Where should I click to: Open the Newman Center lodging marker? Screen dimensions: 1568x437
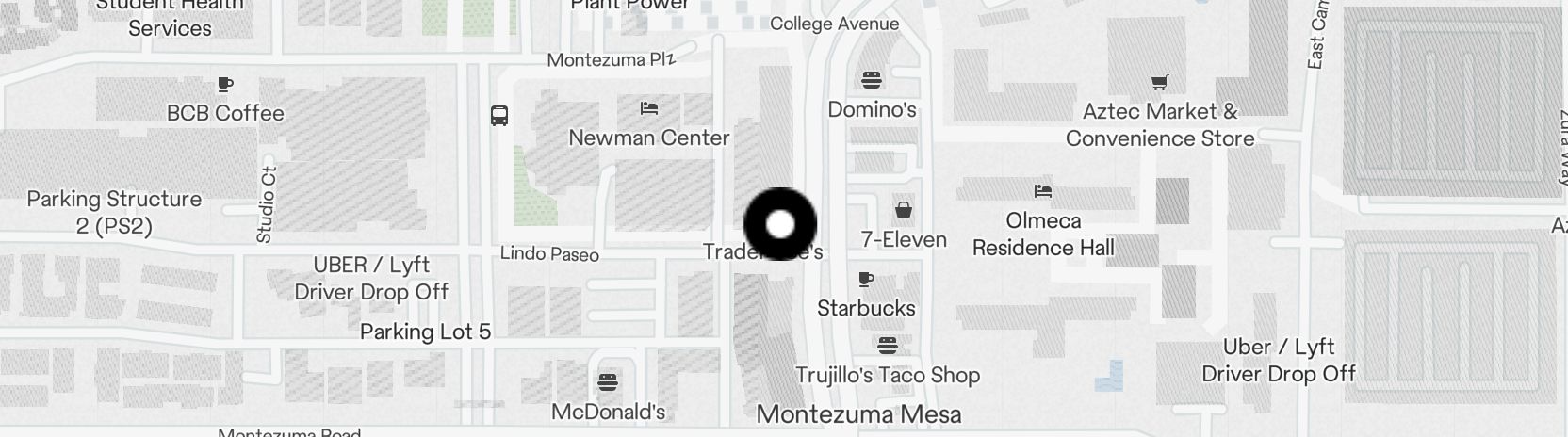coord(648,108)
